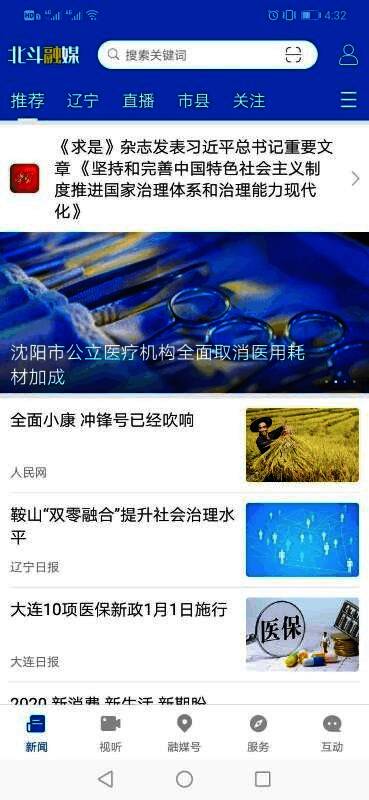This screenshot has width=369, height=800.
Task: Switch to the 市县 tab
Action: point(193,101)
